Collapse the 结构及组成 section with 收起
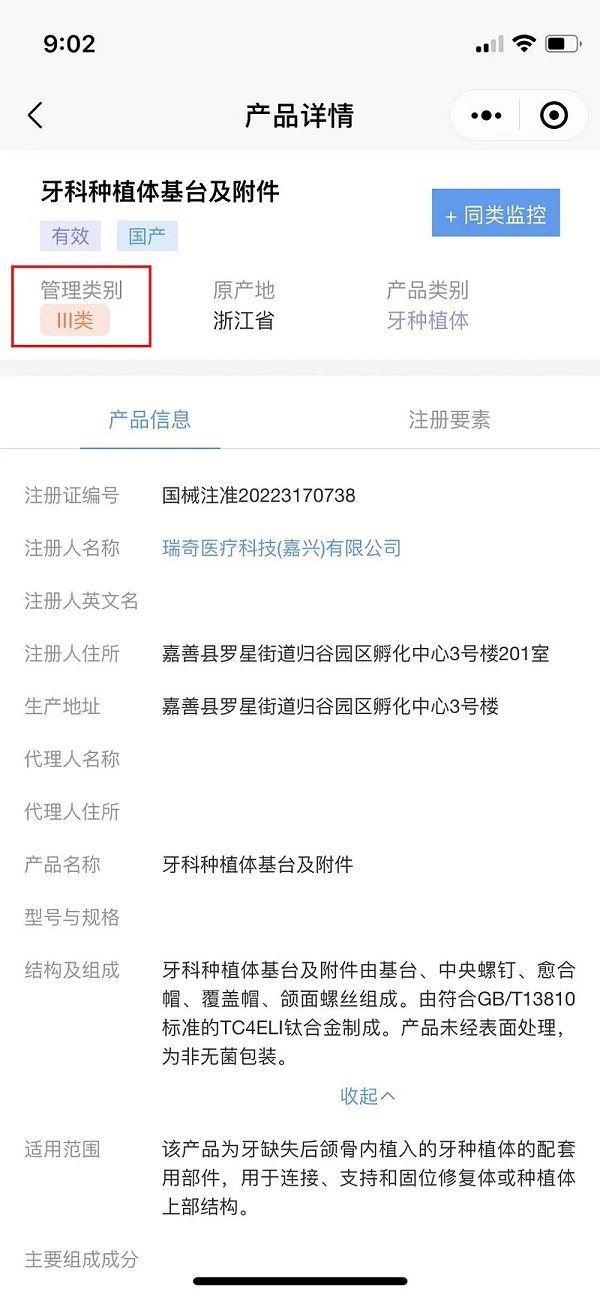Viewport: 600px width, 1298px height. click(368, 1096)
